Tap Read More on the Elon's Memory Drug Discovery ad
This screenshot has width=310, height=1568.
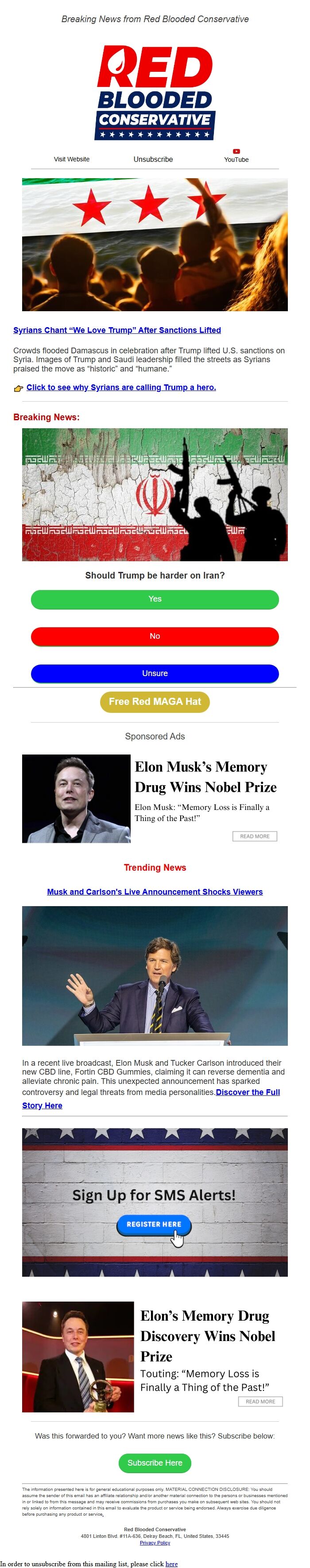pos(260,1401)
